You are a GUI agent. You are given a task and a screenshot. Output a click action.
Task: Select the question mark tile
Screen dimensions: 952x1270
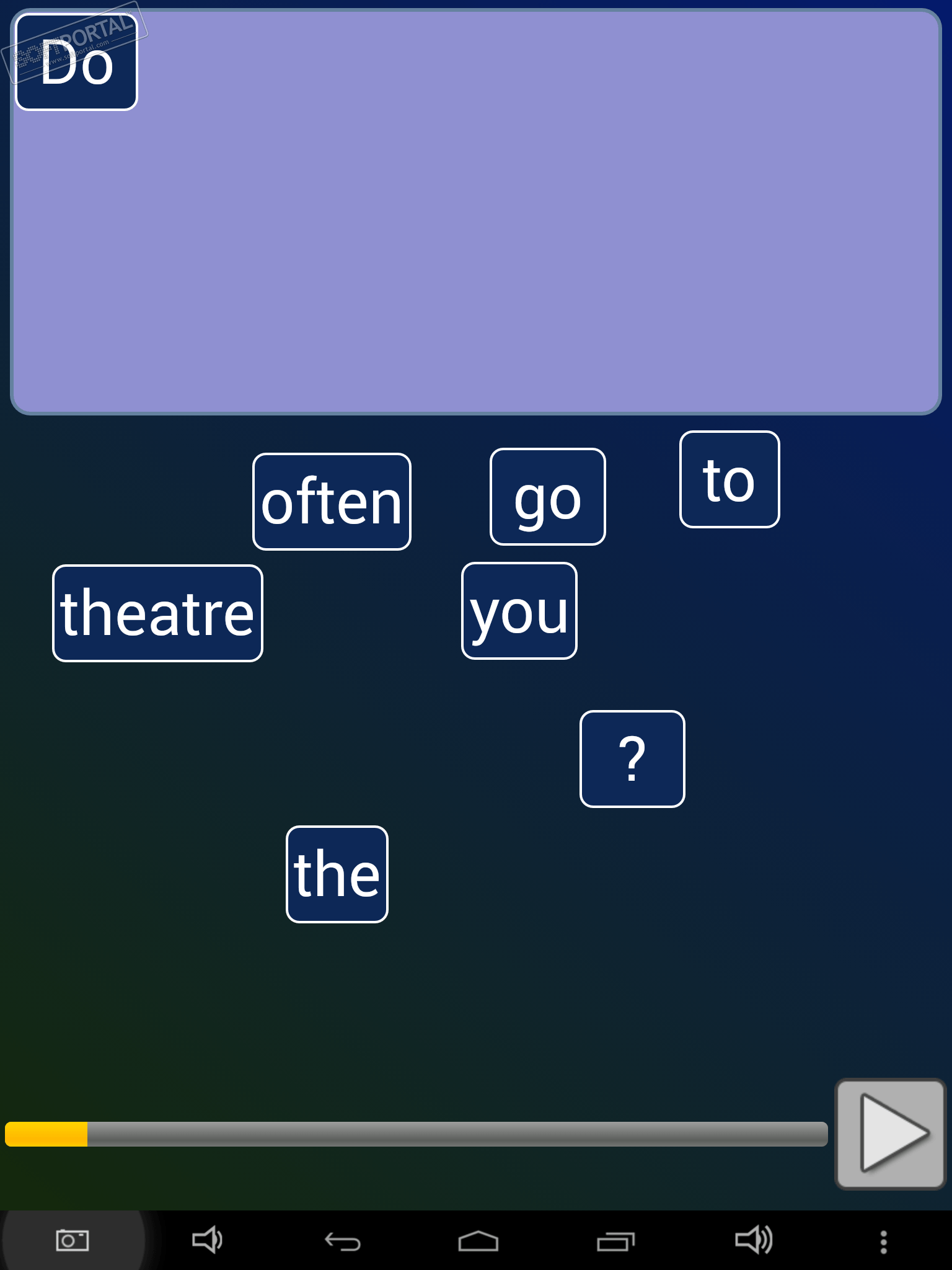[x=632, y=759]
